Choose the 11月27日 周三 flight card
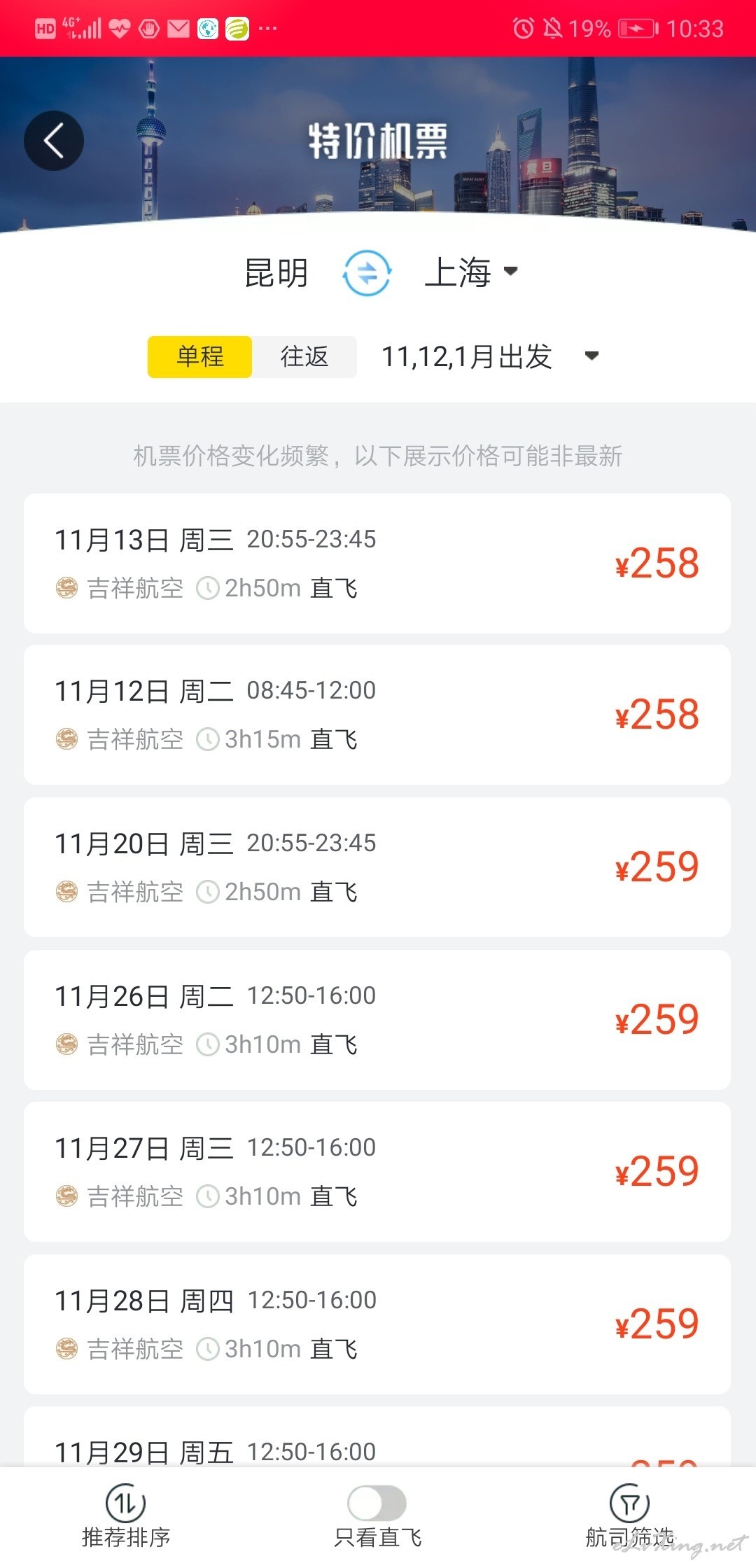Image resolution: width=756 pixels, height=1568 pixels. point(377,1172)
